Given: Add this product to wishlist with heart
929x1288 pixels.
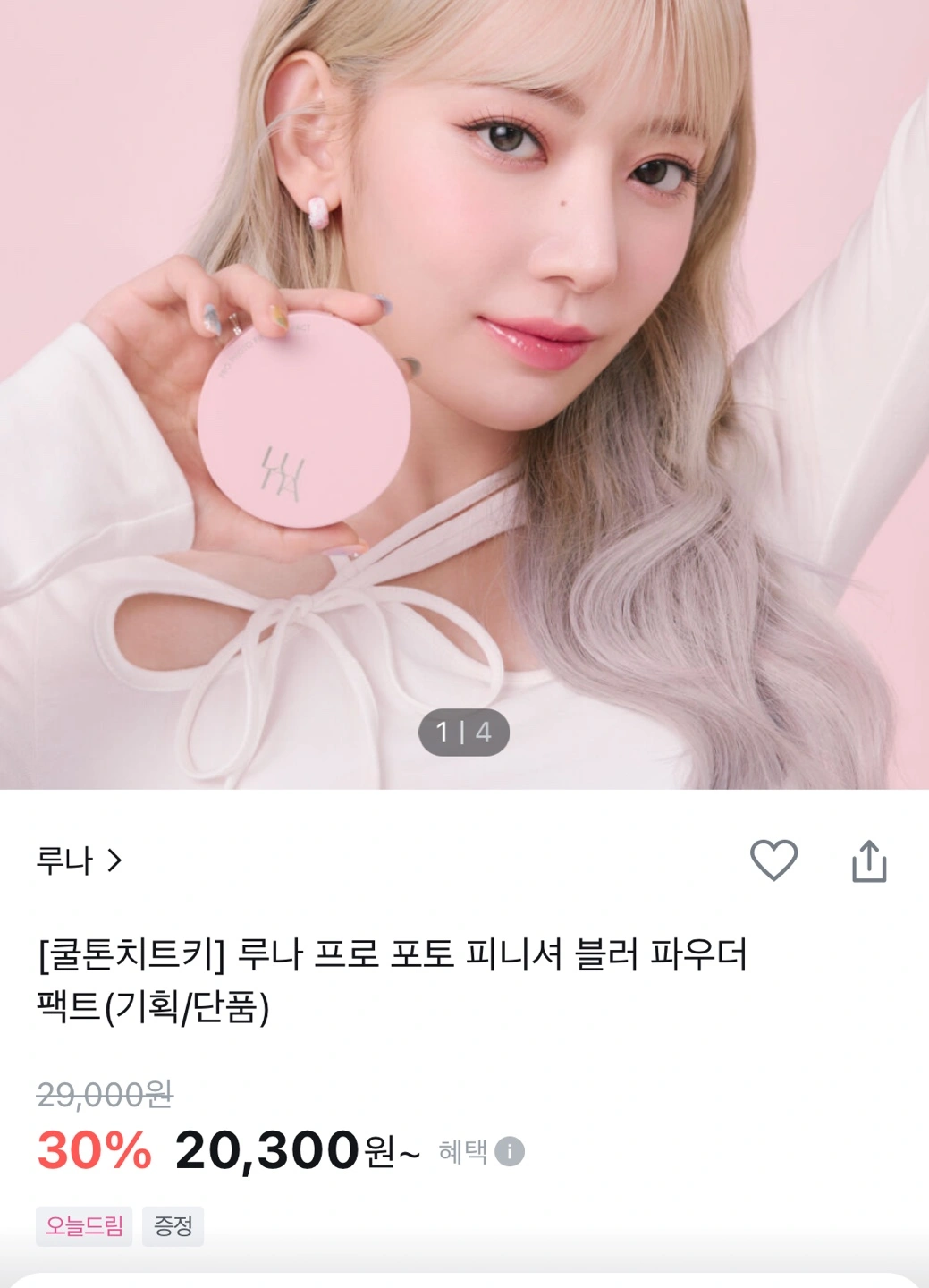Looking at the screenshot, I should click(x=773, y=860).
